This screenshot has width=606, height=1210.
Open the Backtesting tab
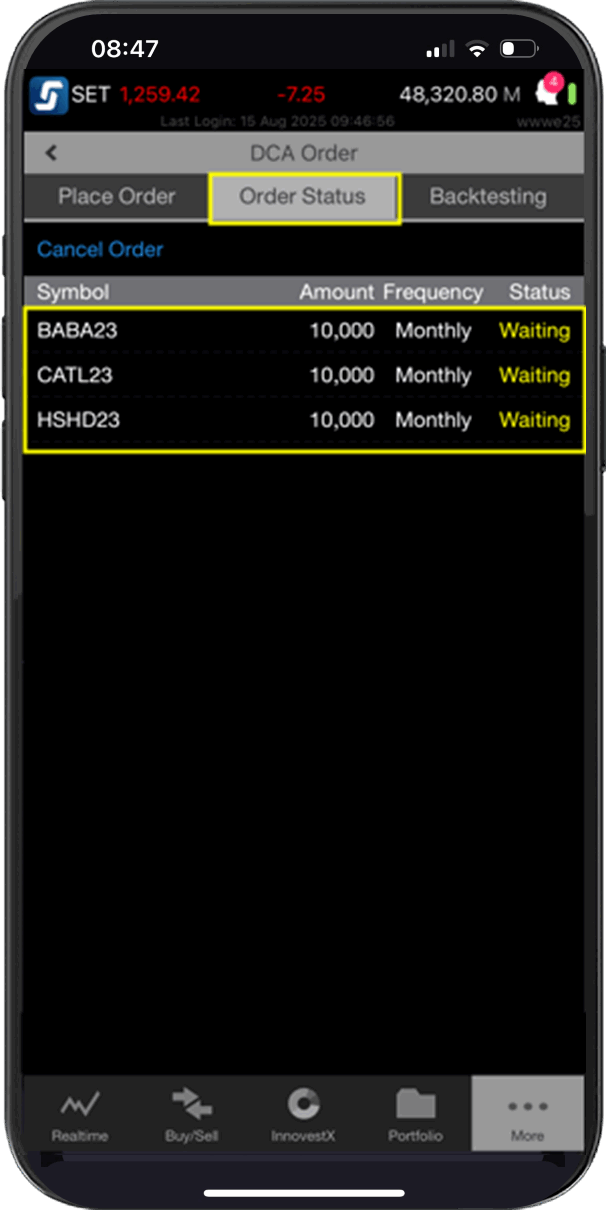tap(487, 197)
